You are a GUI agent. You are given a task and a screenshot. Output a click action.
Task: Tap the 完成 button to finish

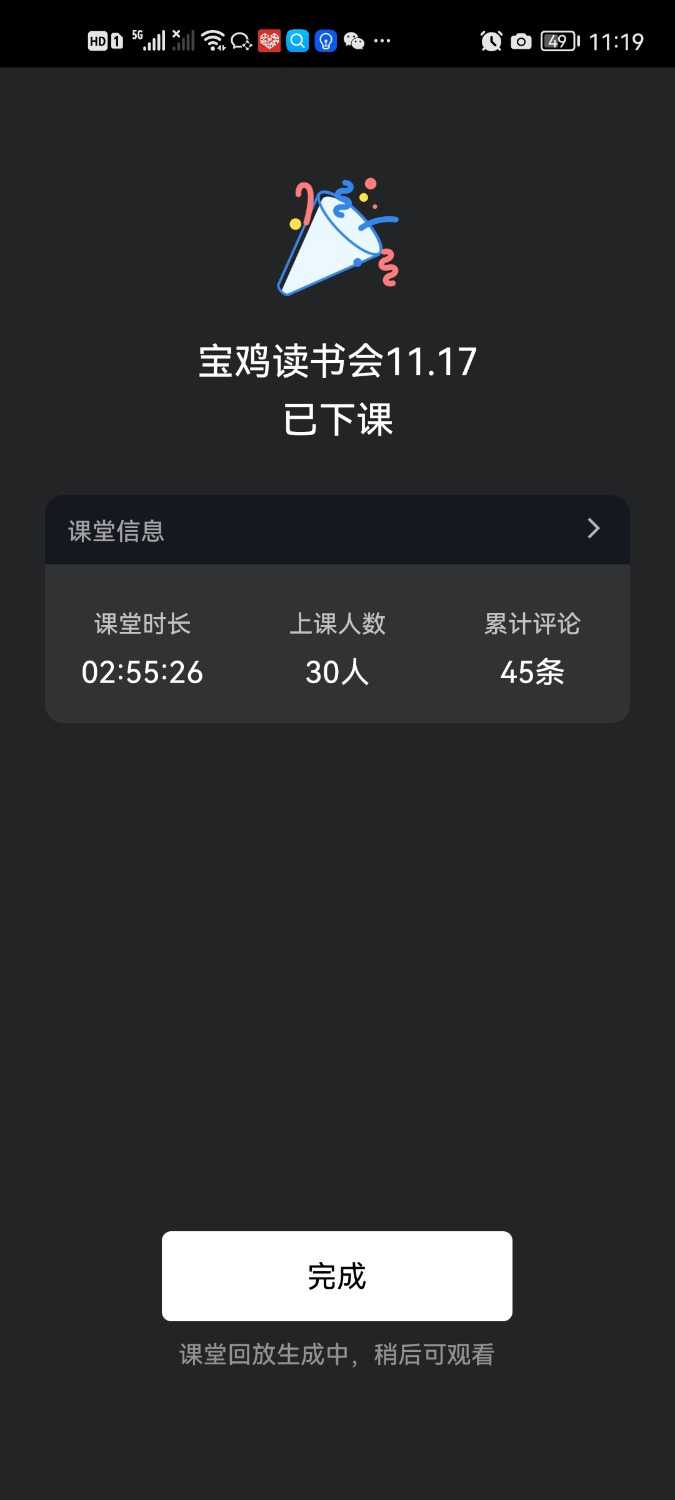click(337, 1276)
